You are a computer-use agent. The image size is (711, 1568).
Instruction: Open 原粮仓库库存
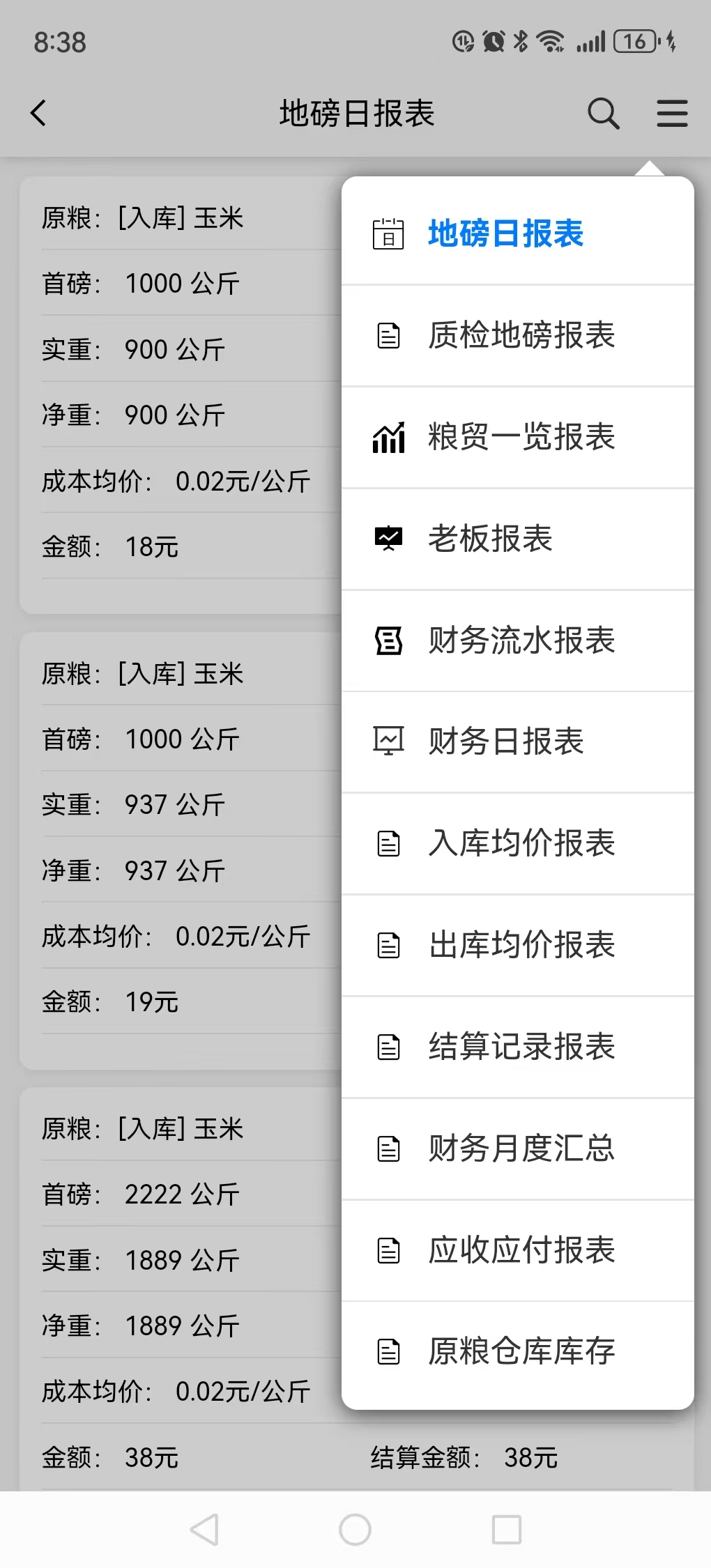[x=518, y=1352]
